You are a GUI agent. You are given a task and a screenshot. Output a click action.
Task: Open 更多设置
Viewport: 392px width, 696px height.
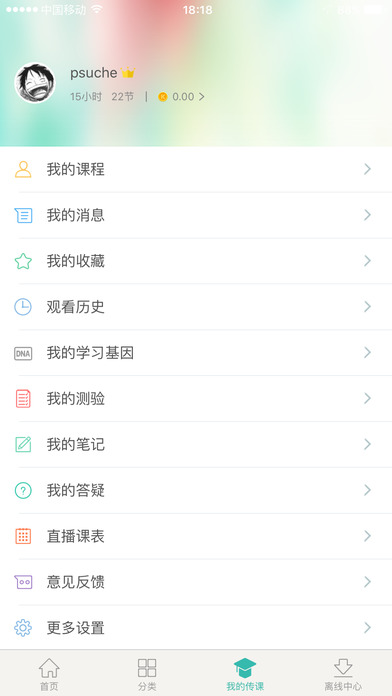coord(196,628)
